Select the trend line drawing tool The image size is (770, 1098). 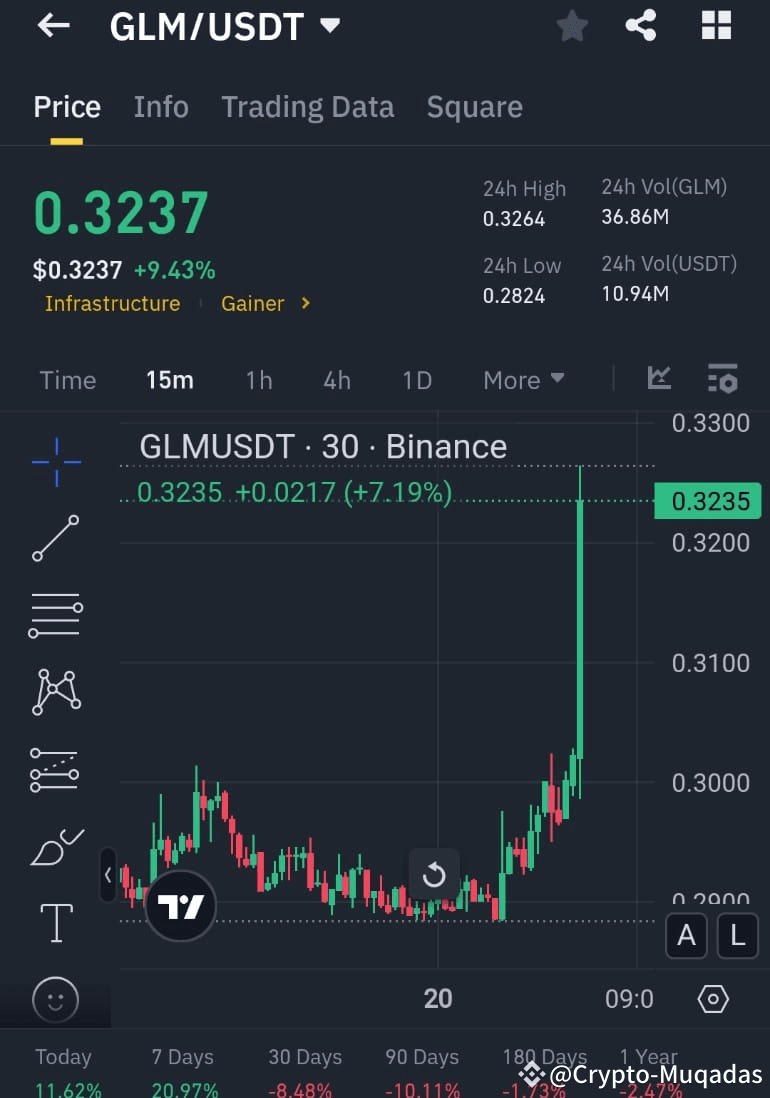[55, 538]
